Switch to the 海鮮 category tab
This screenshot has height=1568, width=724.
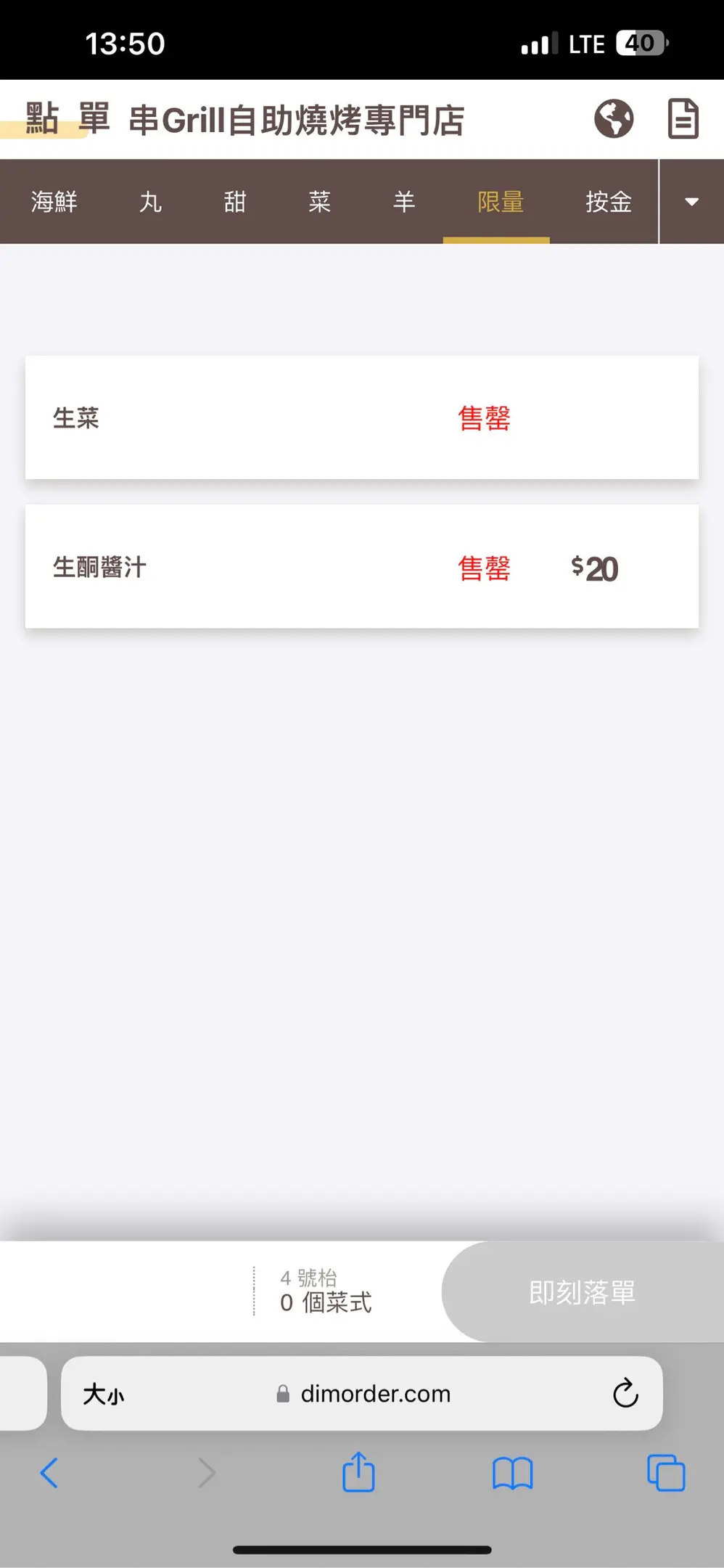coord(54,202)
